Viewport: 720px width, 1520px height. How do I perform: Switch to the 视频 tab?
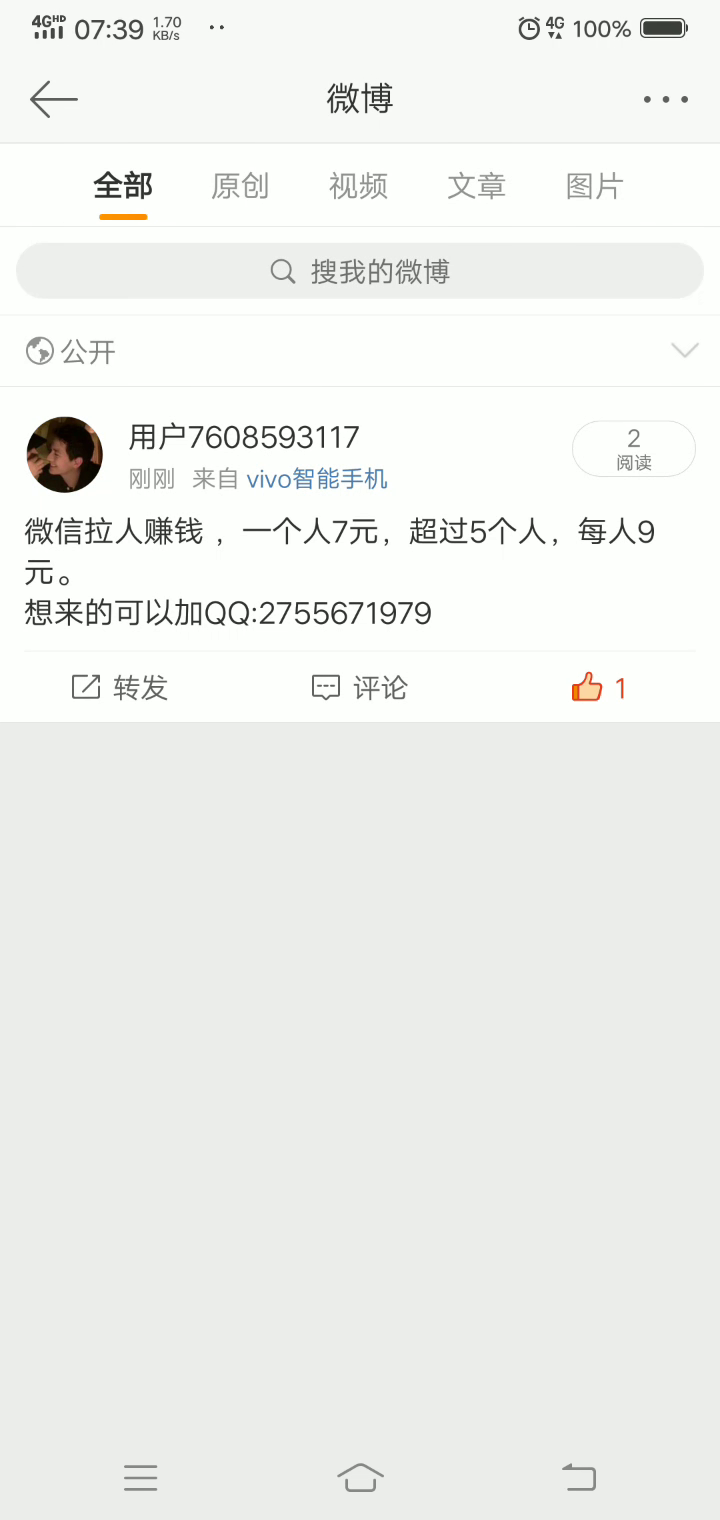358,186
